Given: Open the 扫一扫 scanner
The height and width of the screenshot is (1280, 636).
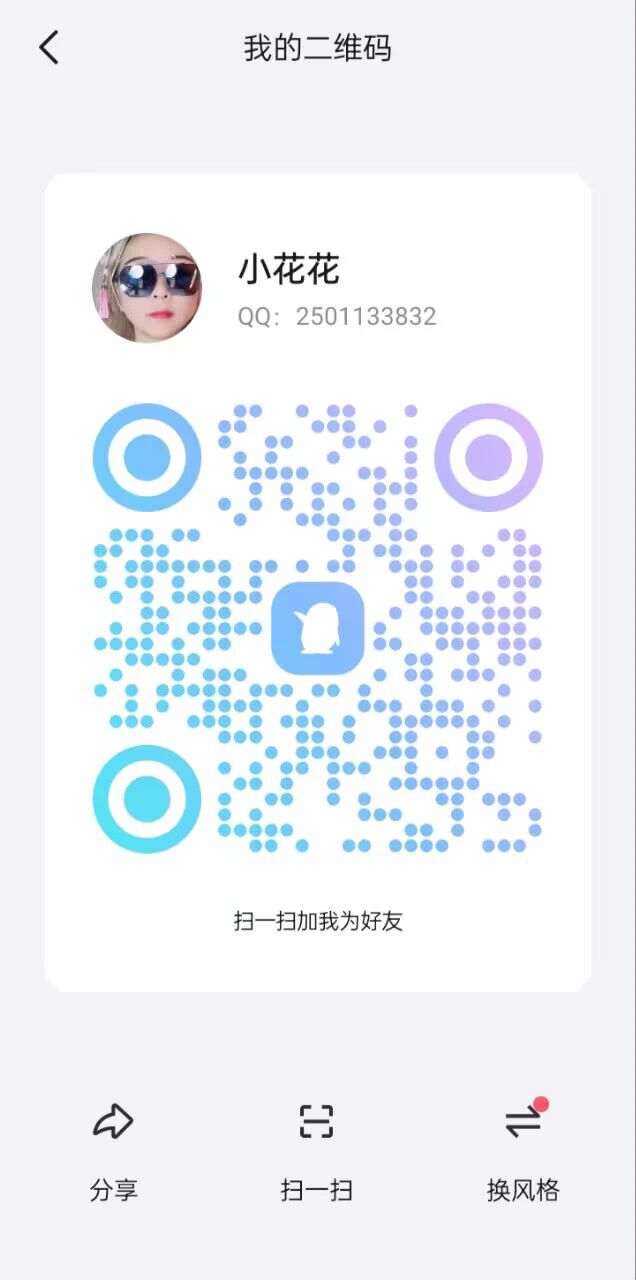Looking at the screenshot, I should [317, 1148].
